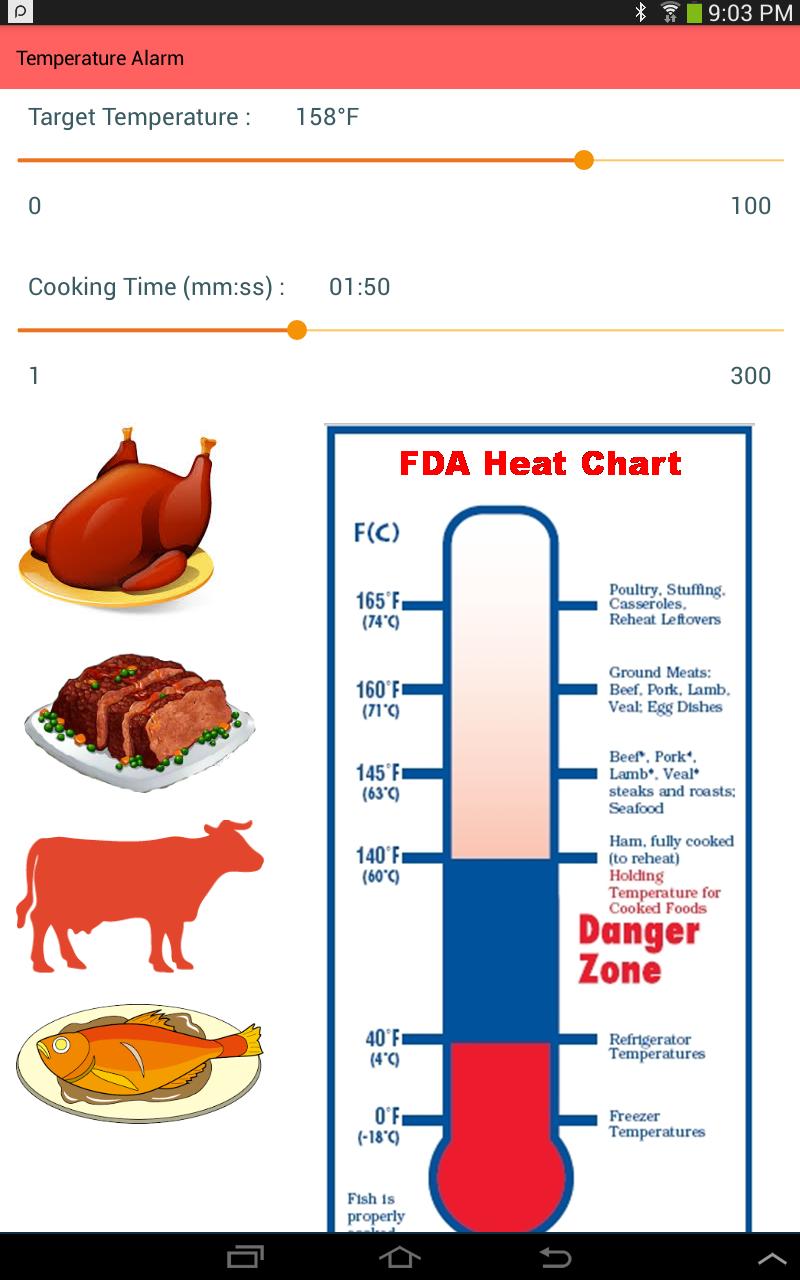The width and height of the screenshot is (800, 1280).
Task: Return to the home screen
Action: coord(400,1257)
